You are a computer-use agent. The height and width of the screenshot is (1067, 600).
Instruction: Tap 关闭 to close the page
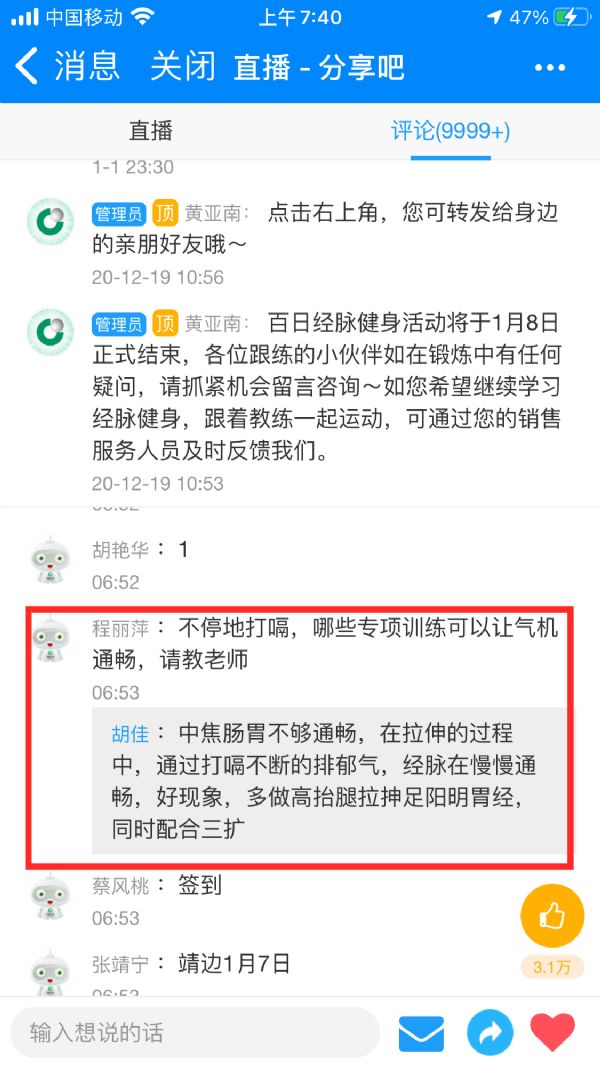182,67
